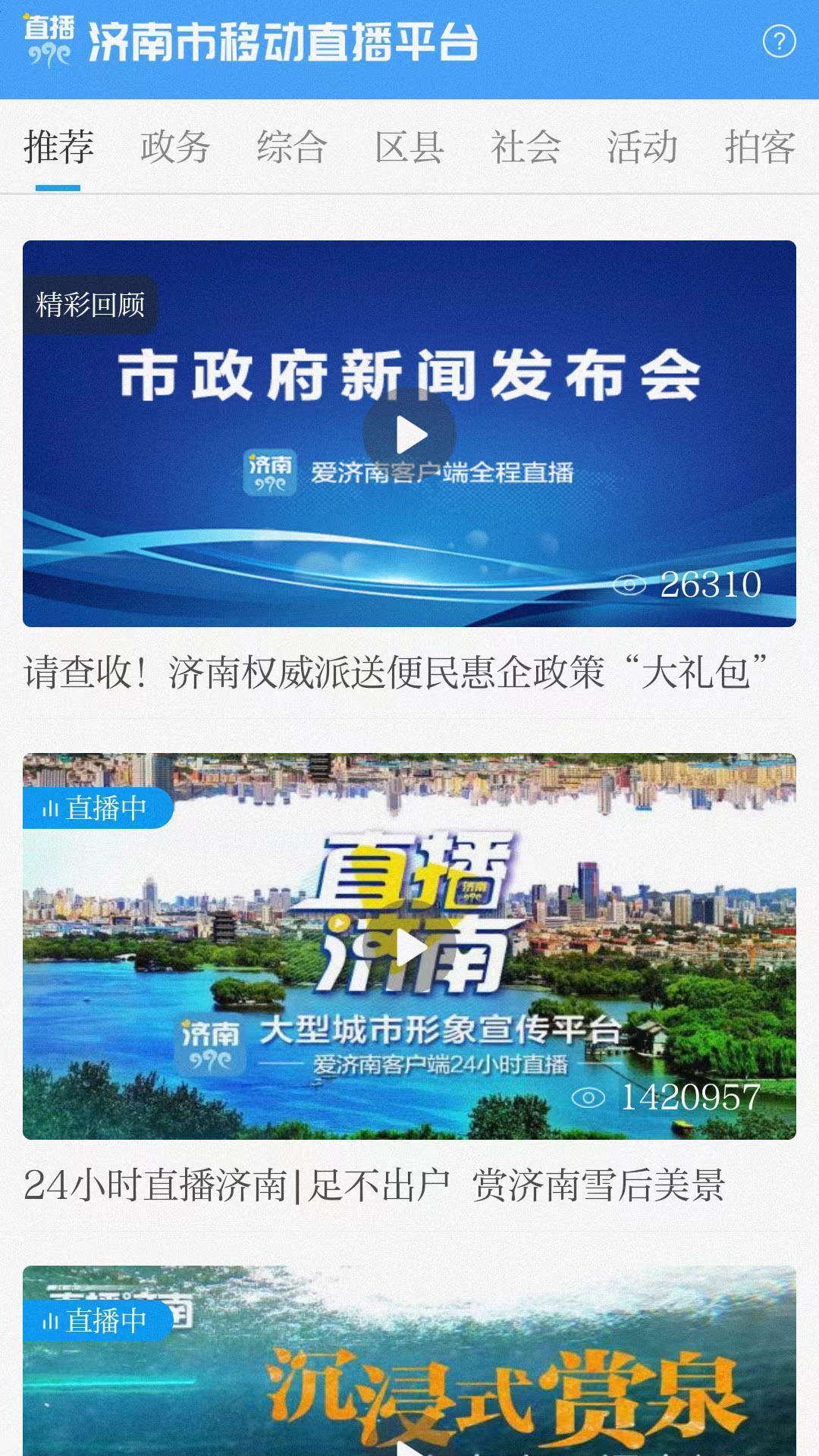This screenshot has width=819, height=1456.
Task: Switch to the 政务 tab
Action: [x=174, y=148]
